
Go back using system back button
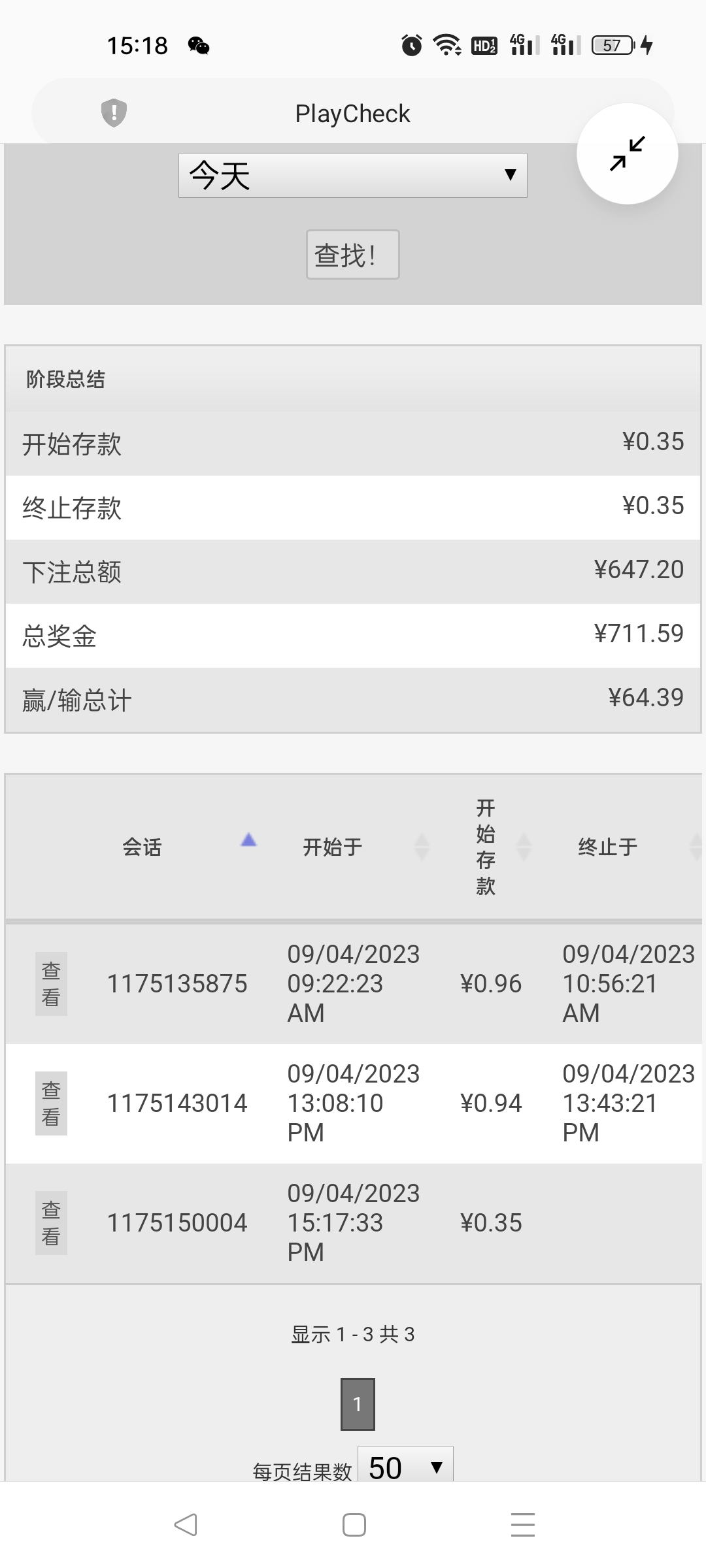(x=186, y=1525)
